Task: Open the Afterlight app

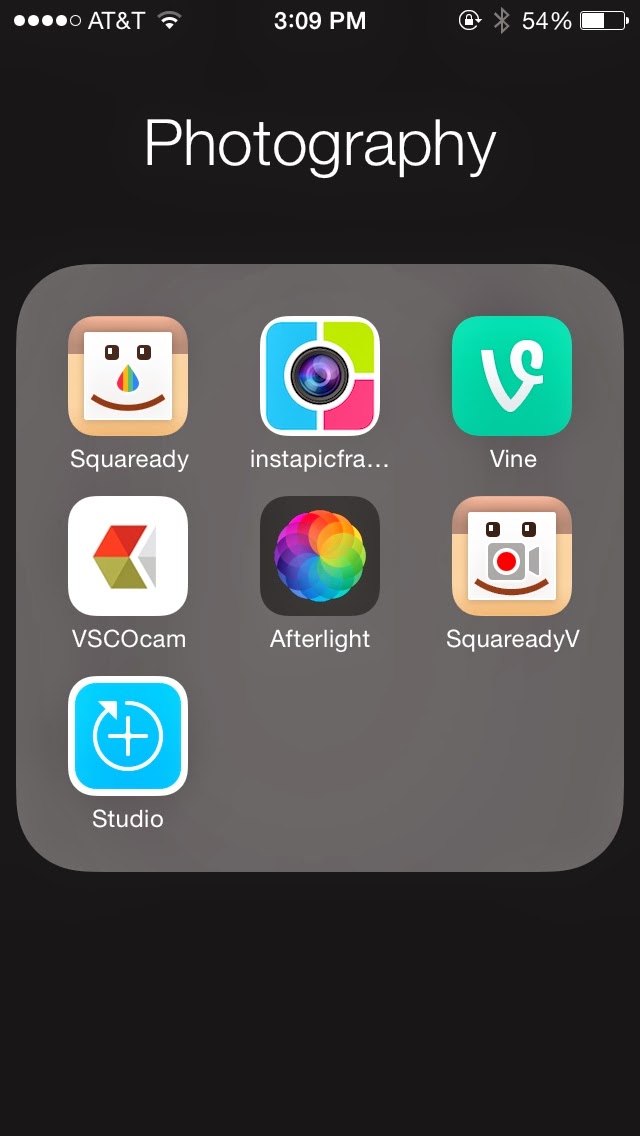Action: click(x=320, y=556)
